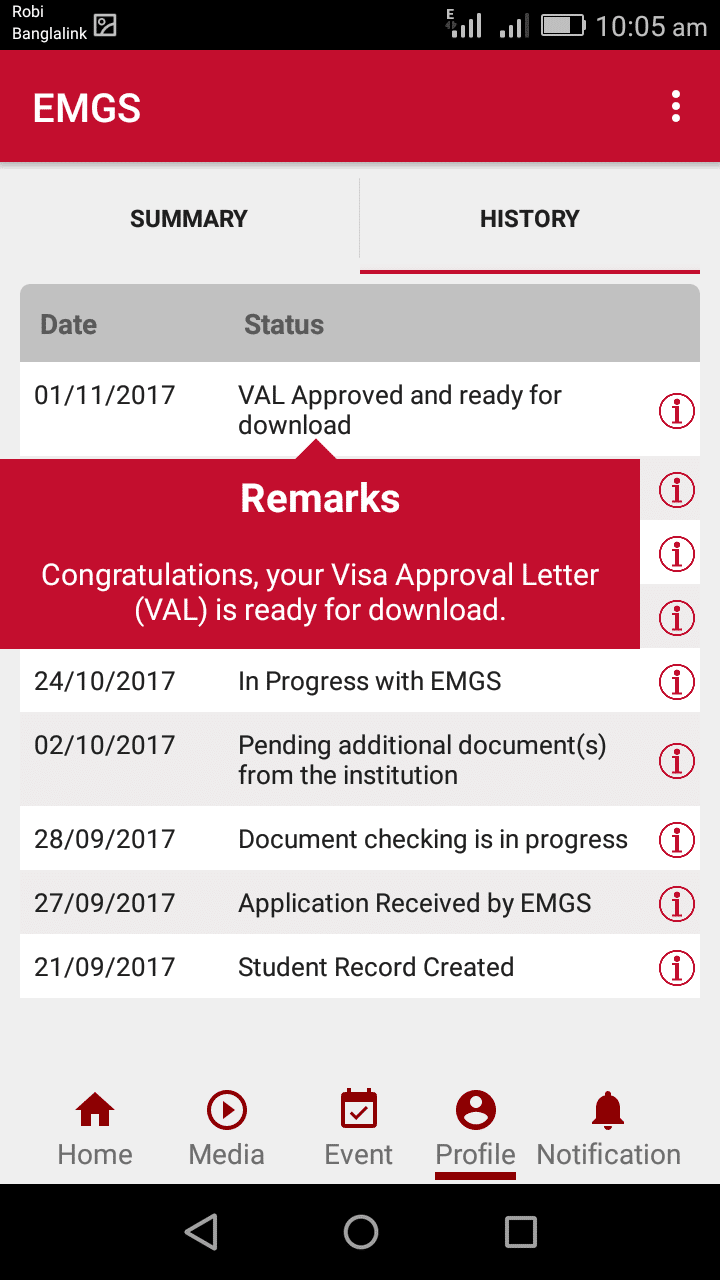The width and height of the screenshot is (720, 1280).
Task: Tap the Profile tab
Action: 476,1130
